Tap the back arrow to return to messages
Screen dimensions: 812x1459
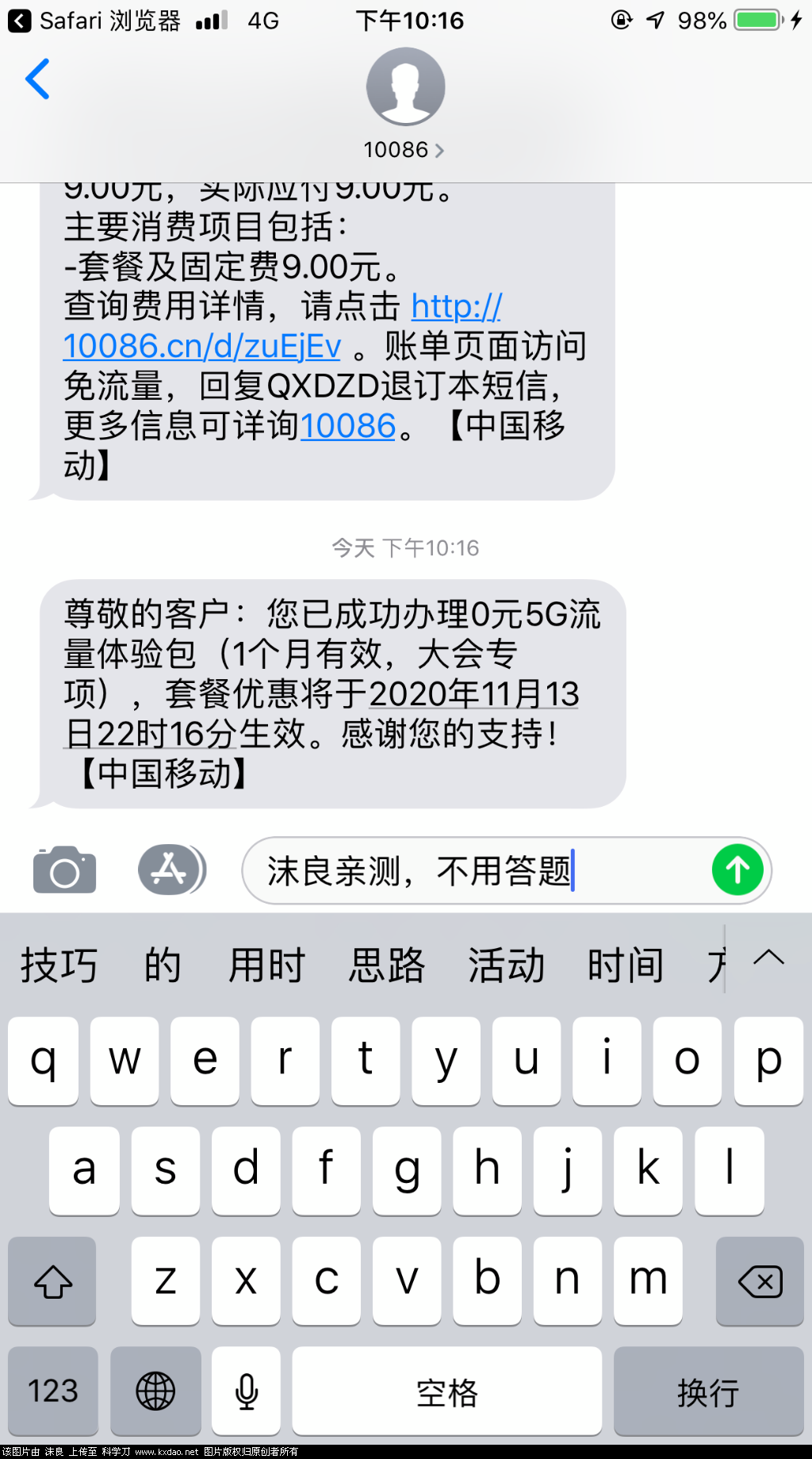[x=38, y=79]
